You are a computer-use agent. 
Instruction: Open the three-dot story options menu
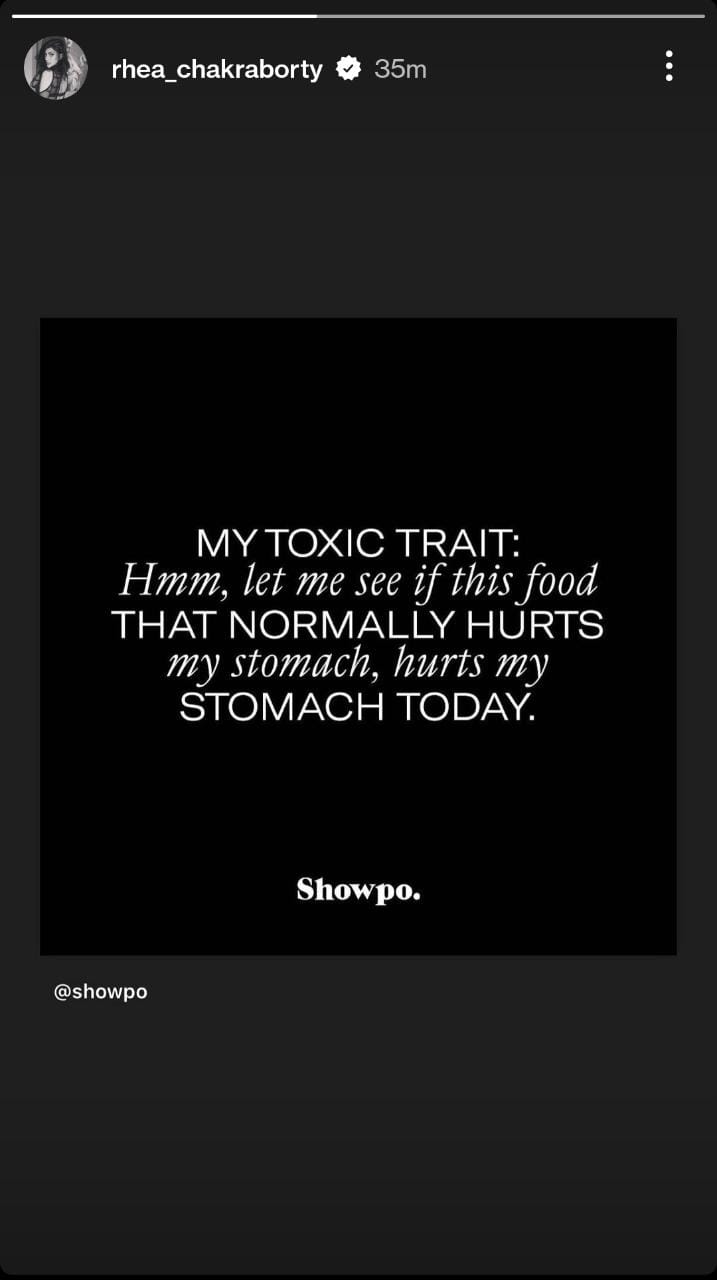coord(668,67)
